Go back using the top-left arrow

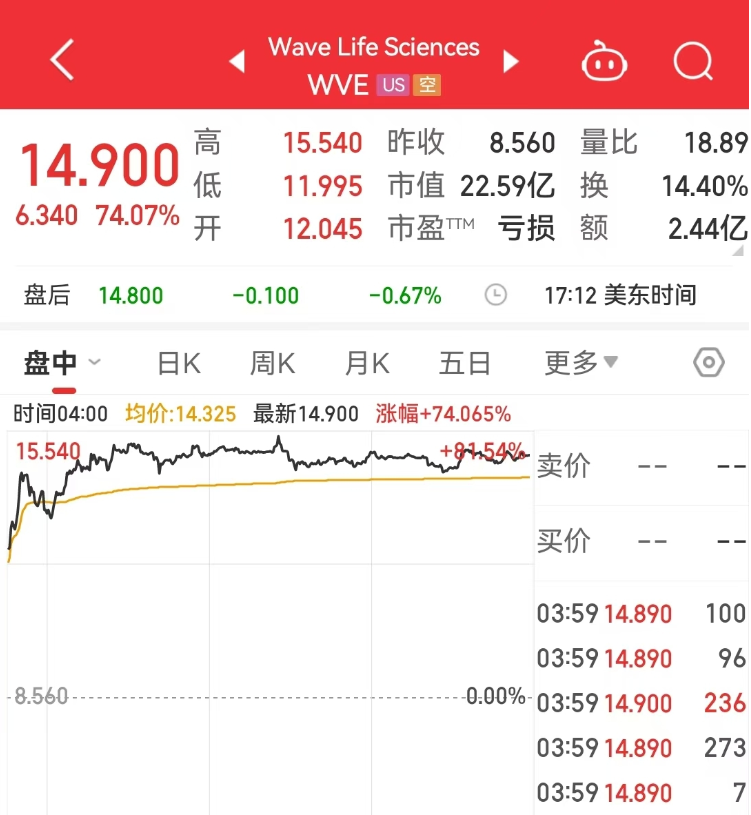coord(62,60)
